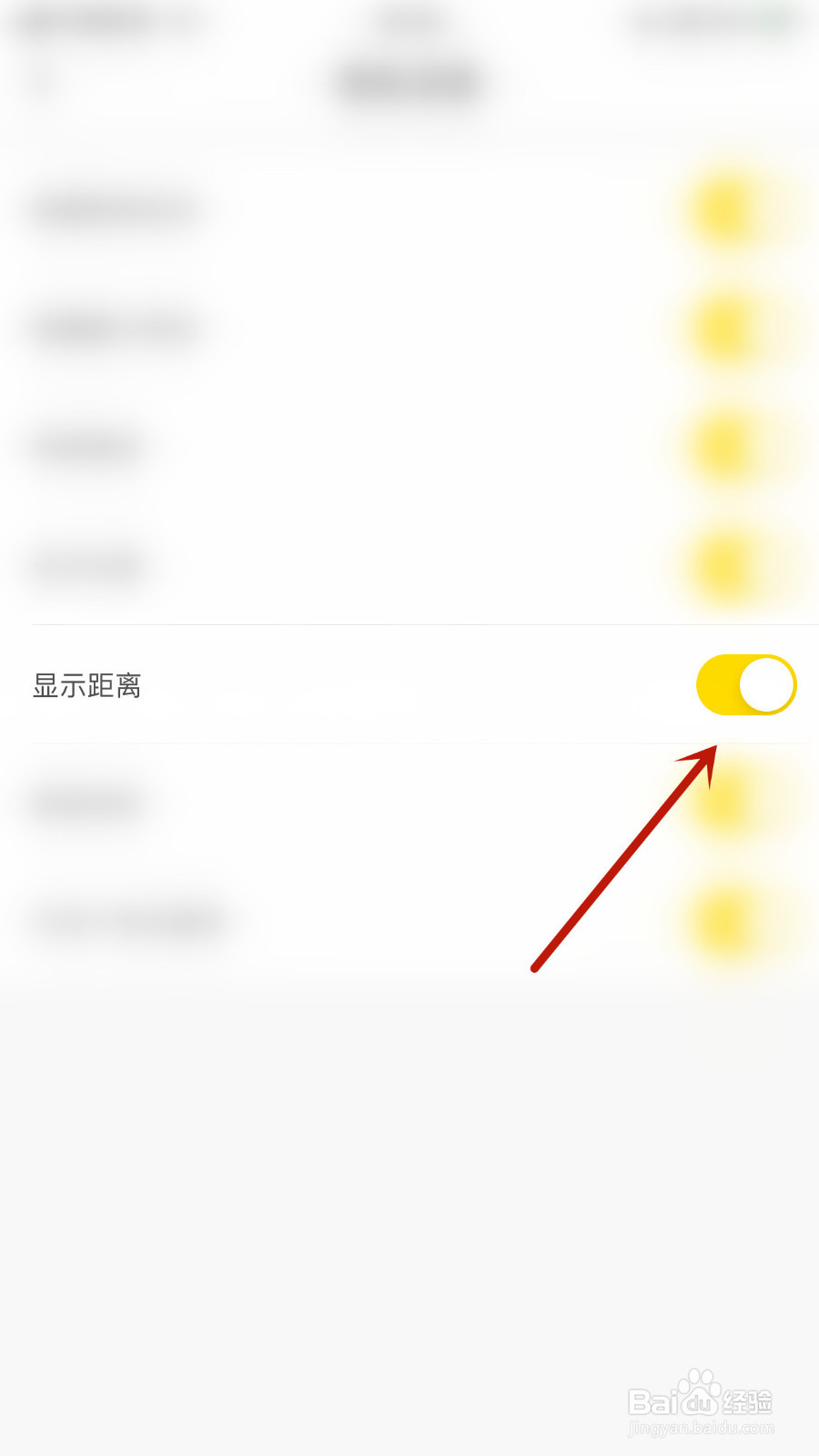This screenshot has width=819, height=1456.
Task: Click the page title at the top center
Action: click(x=409, y=80)
